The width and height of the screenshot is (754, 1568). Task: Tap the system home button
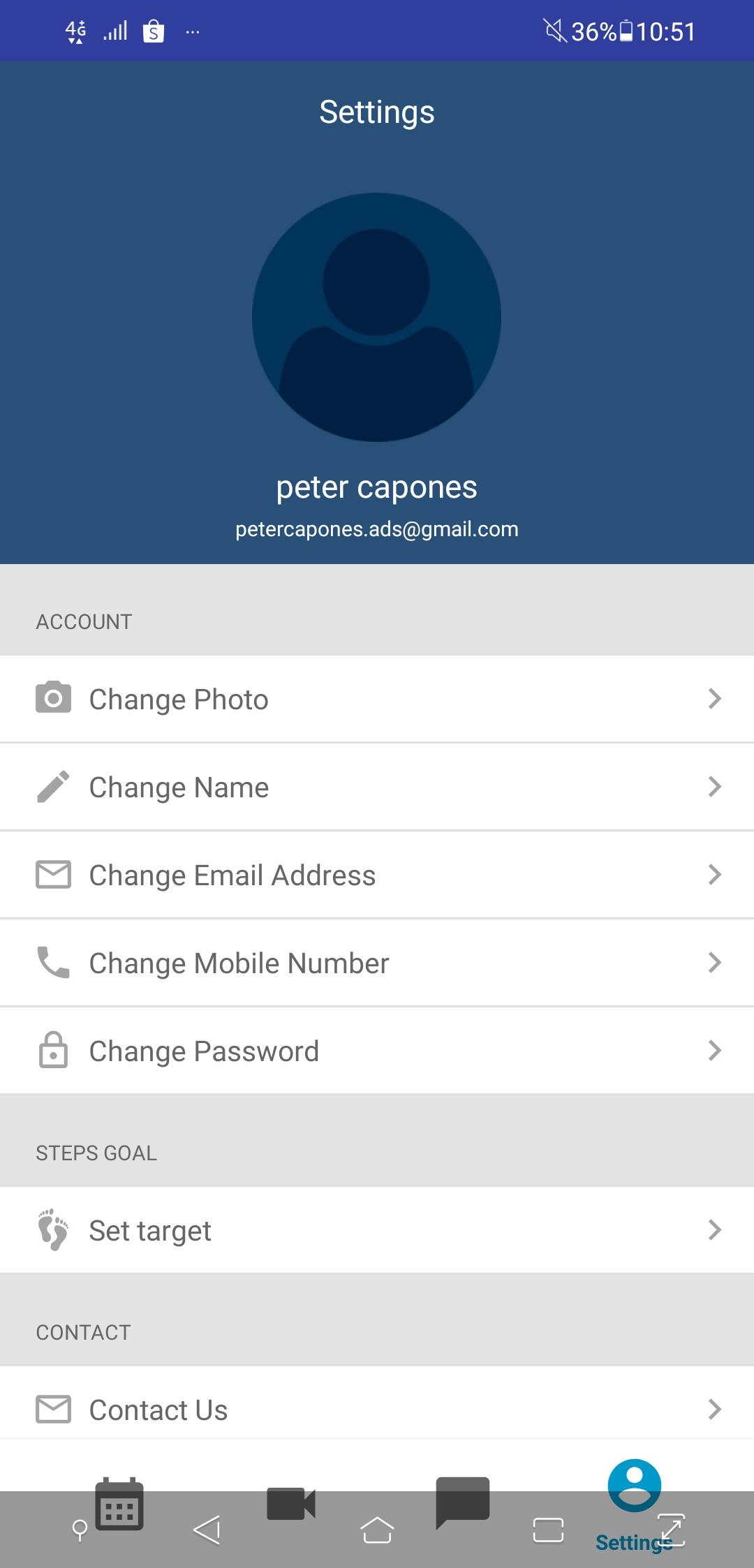(377, 1530)
